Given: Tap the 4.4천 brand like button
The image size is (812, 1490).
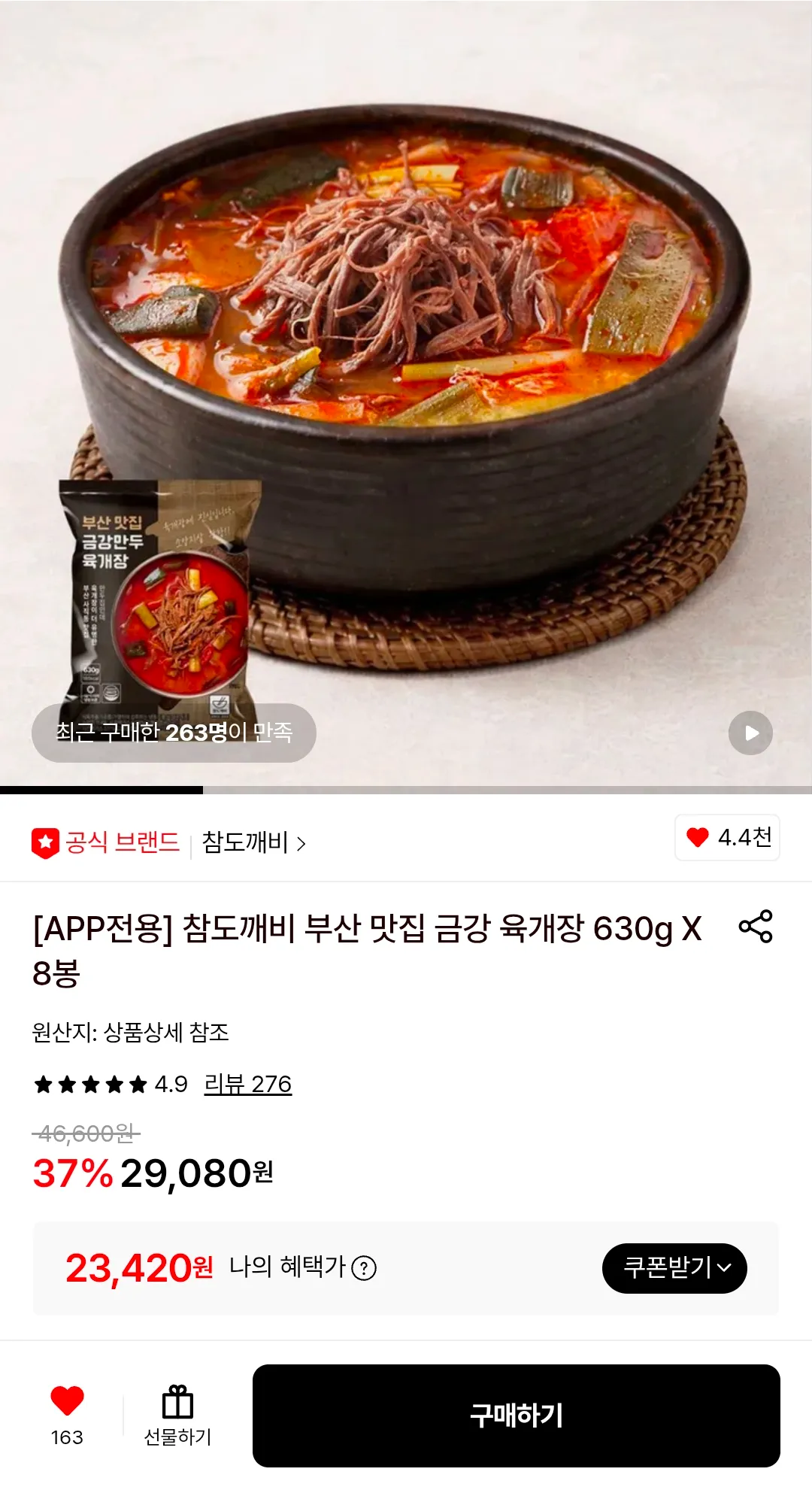Looking at the screenshot, I should tap(727, 837).
